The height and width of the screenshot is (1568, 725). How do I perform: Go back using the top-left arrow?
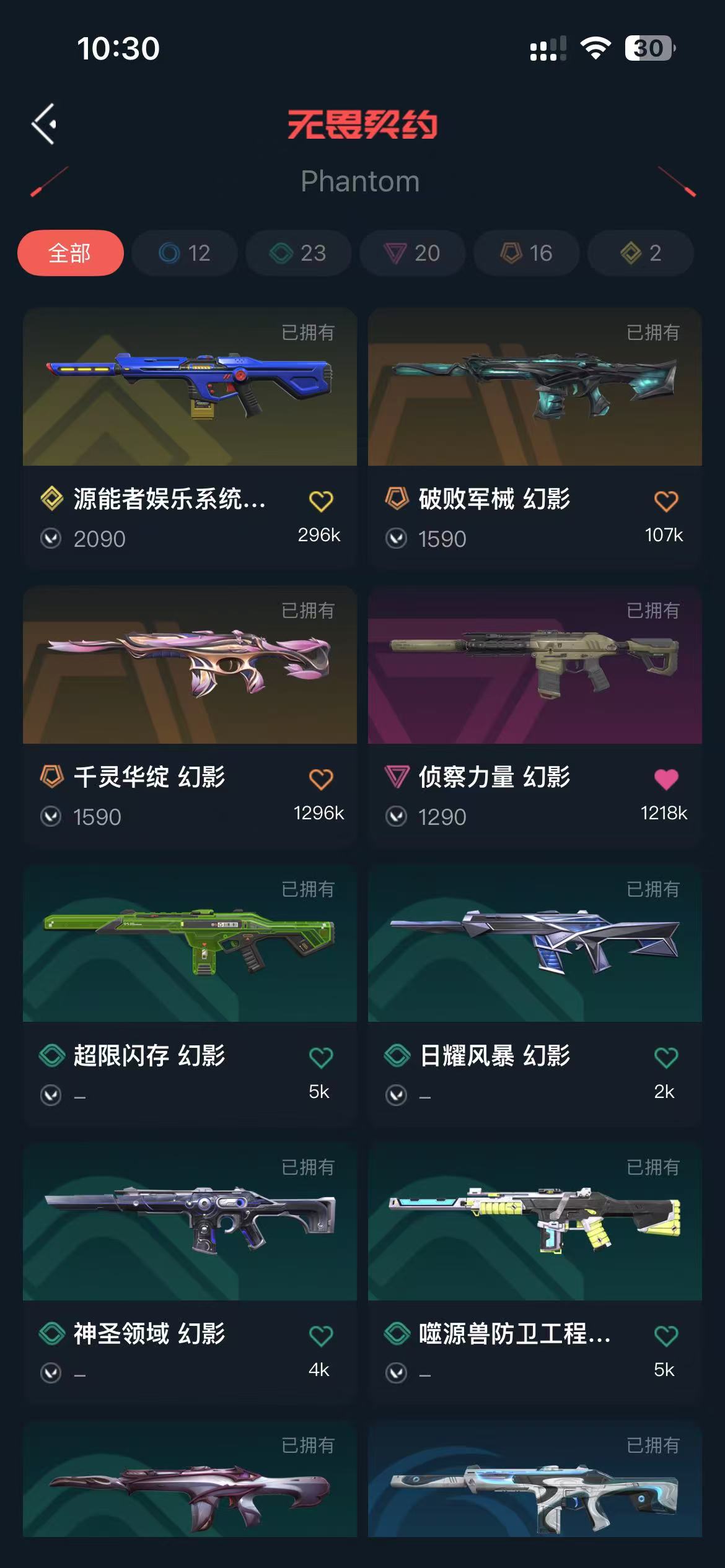click(x=45, y=124)
